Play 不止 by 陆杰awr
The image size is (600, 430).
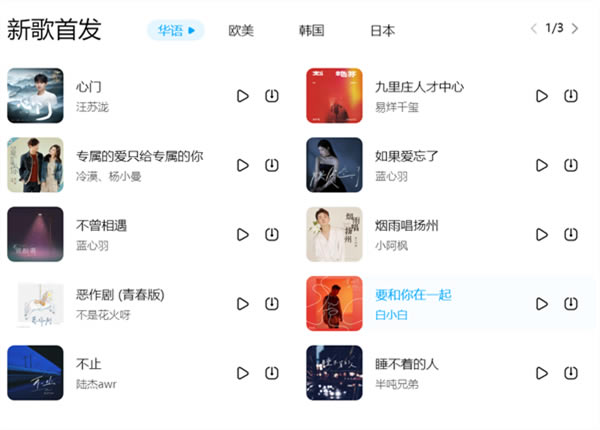pos(242,373)
